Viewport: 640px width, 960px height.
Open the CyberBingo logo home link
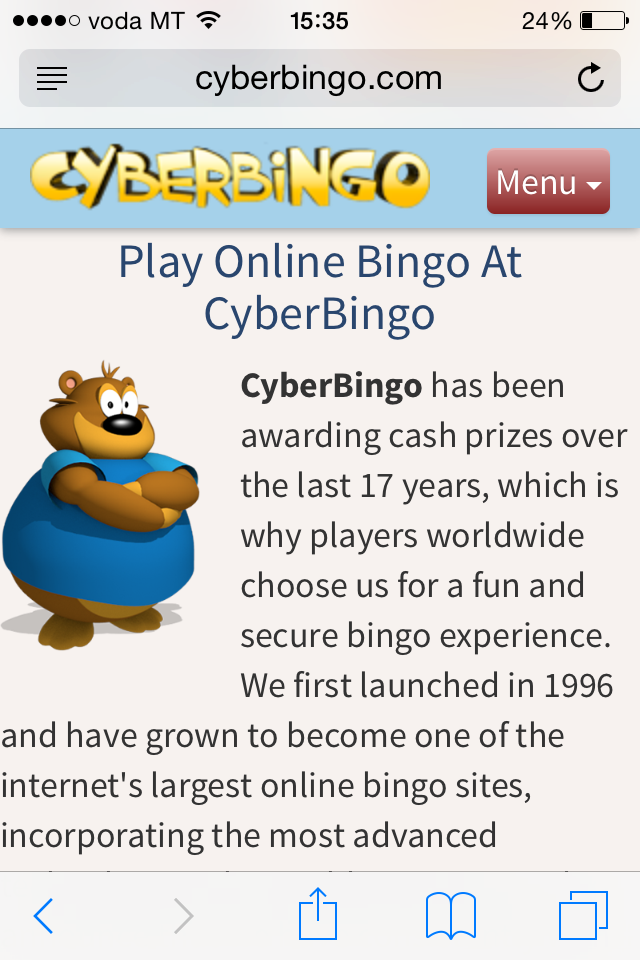[229, 181]
